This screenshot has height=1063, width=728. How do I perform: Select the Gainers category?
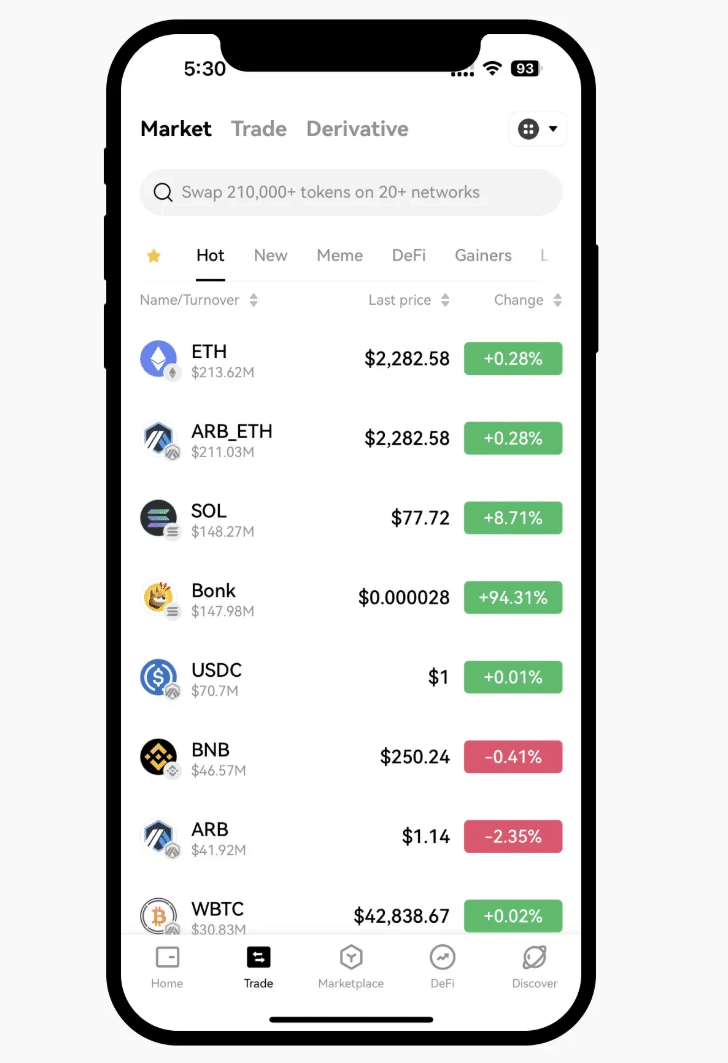click(x=483, y=256)
